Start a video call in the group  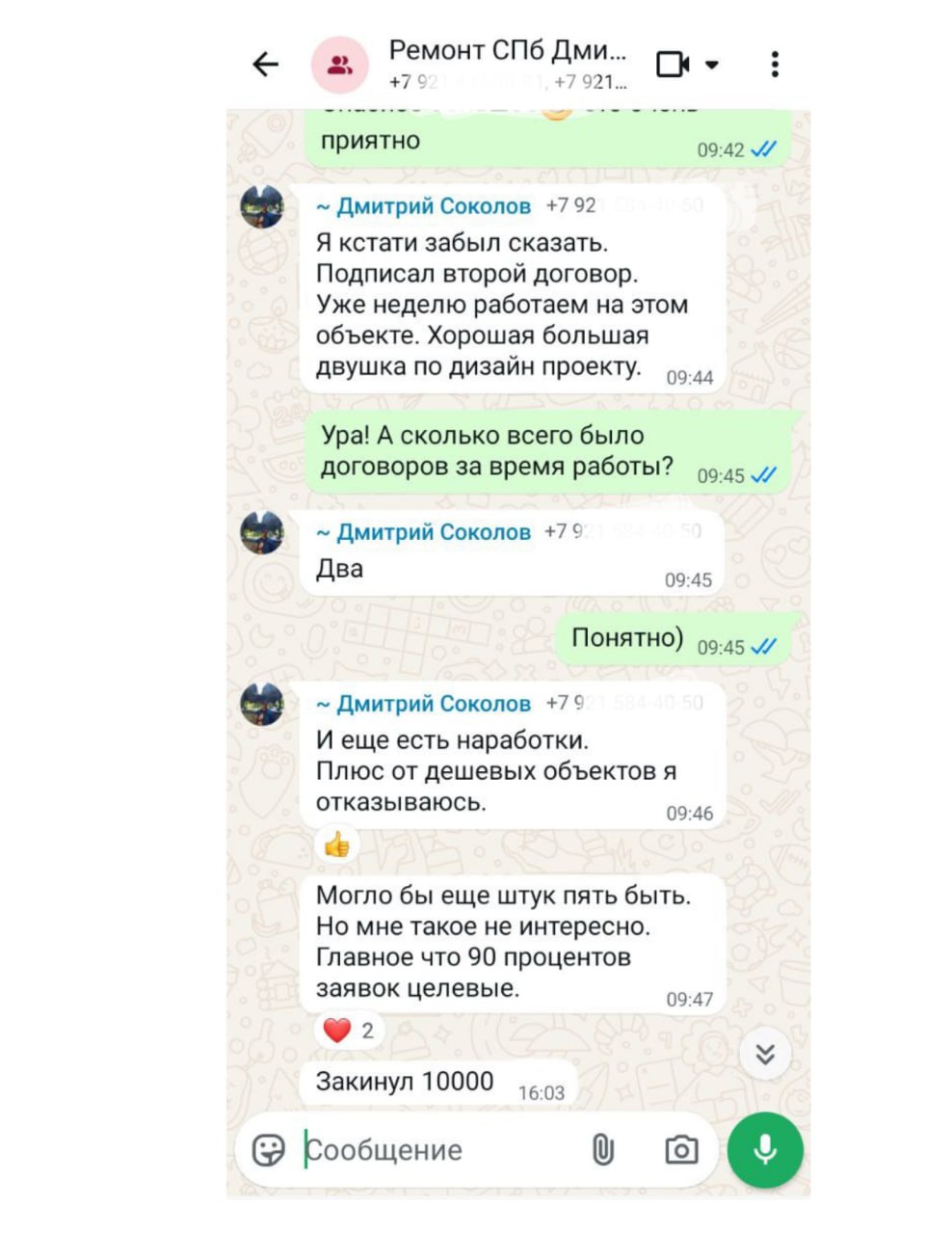coord(674,65)
